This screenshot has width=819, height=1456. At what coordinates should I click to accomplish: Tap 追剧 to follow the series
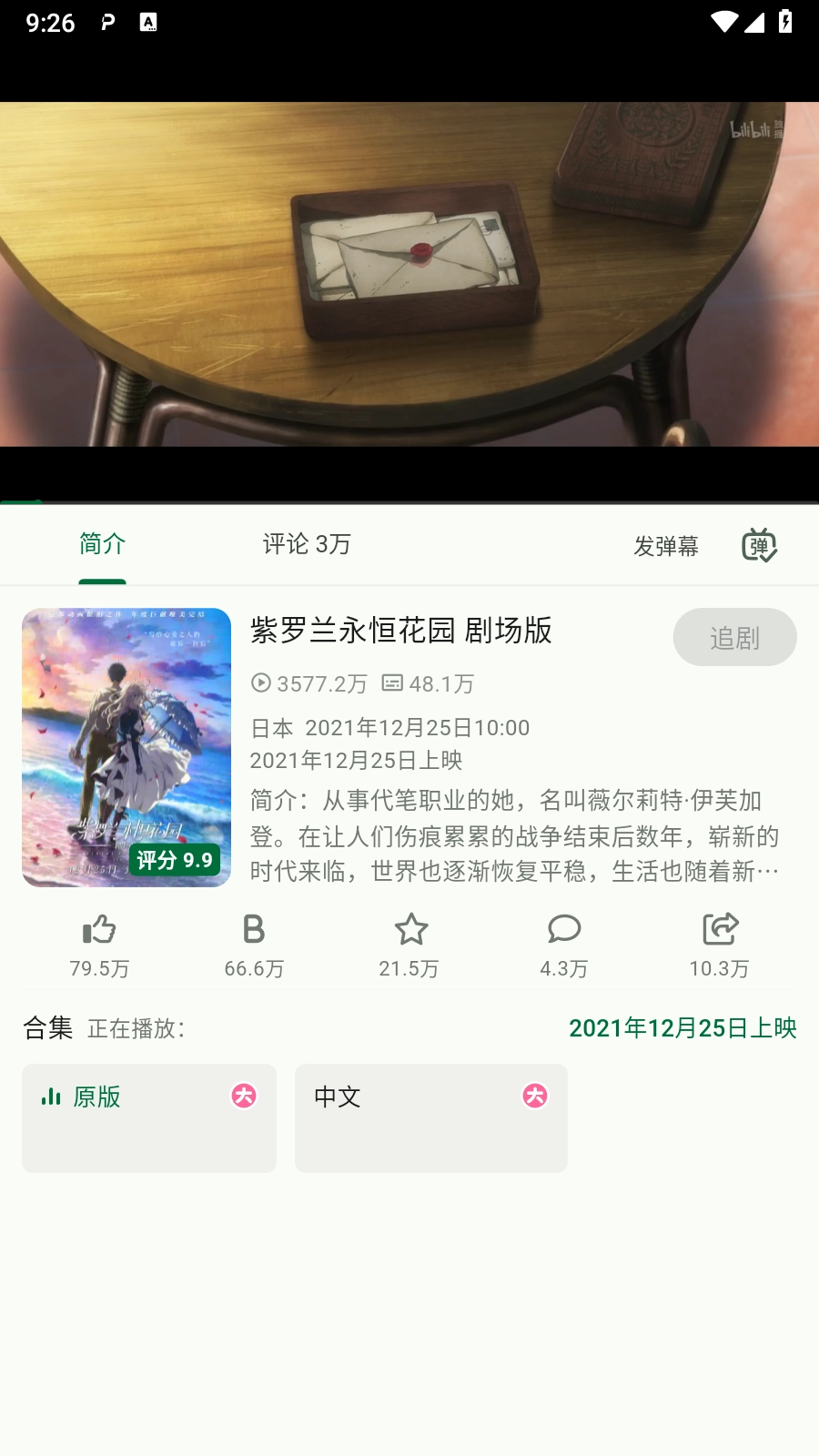[734, 637]
